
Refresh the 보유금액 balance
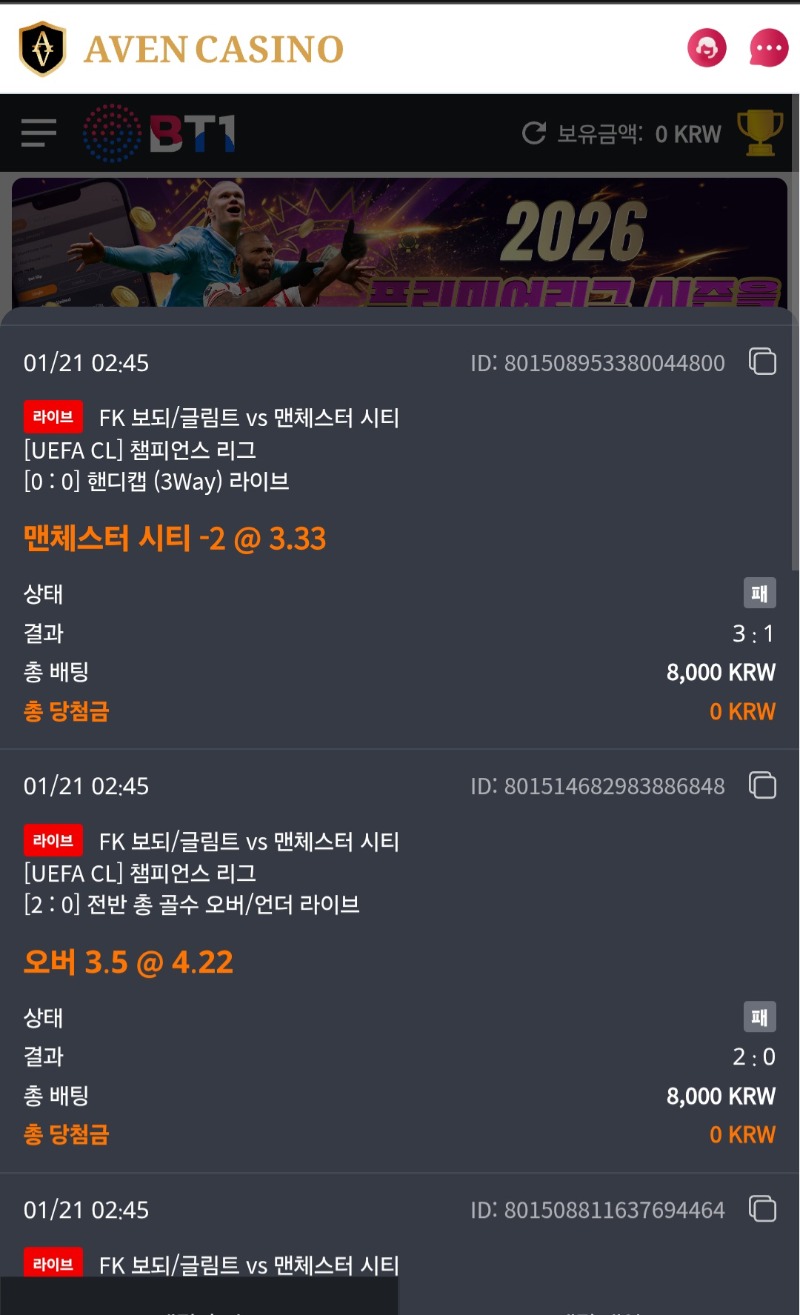[535, 129]
